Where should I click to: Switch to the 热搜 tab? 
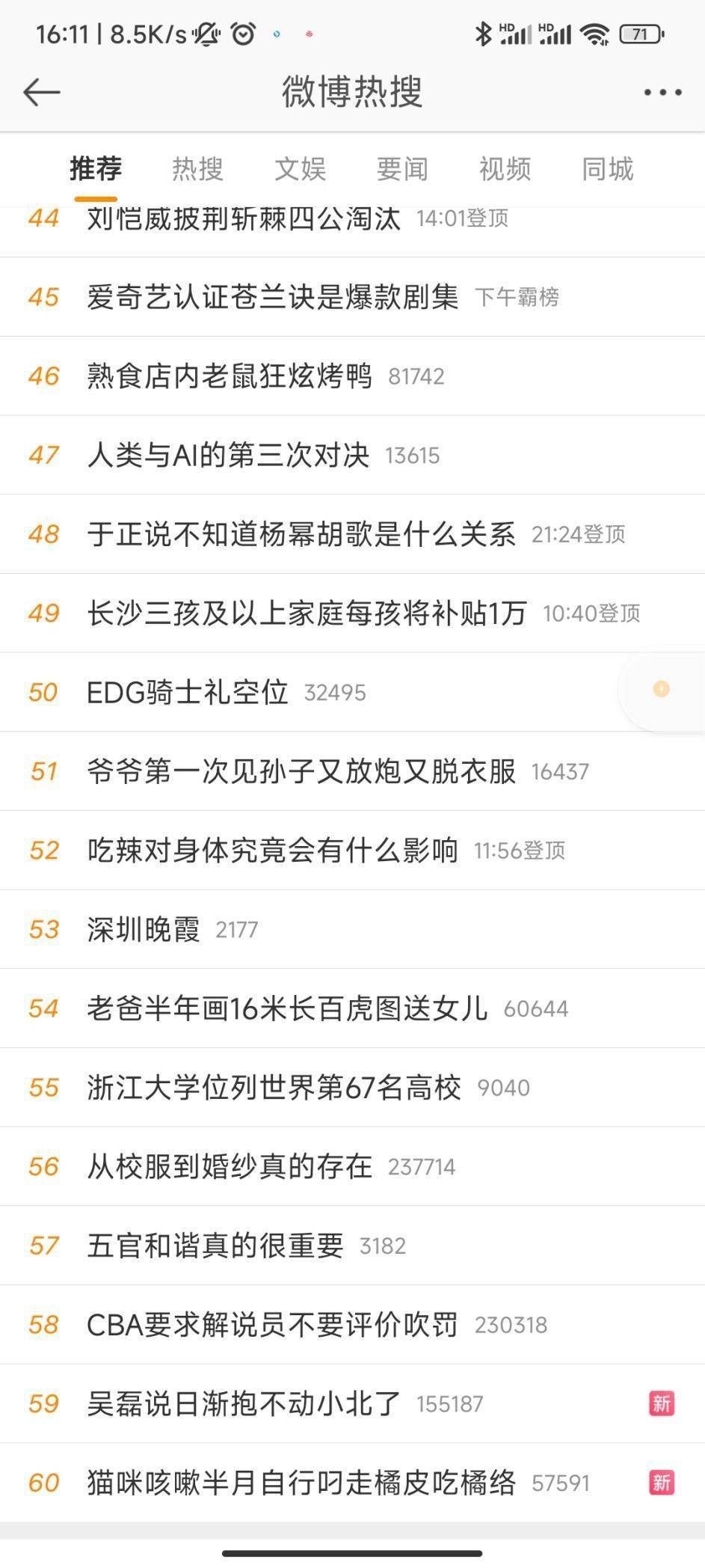point(197,169)
